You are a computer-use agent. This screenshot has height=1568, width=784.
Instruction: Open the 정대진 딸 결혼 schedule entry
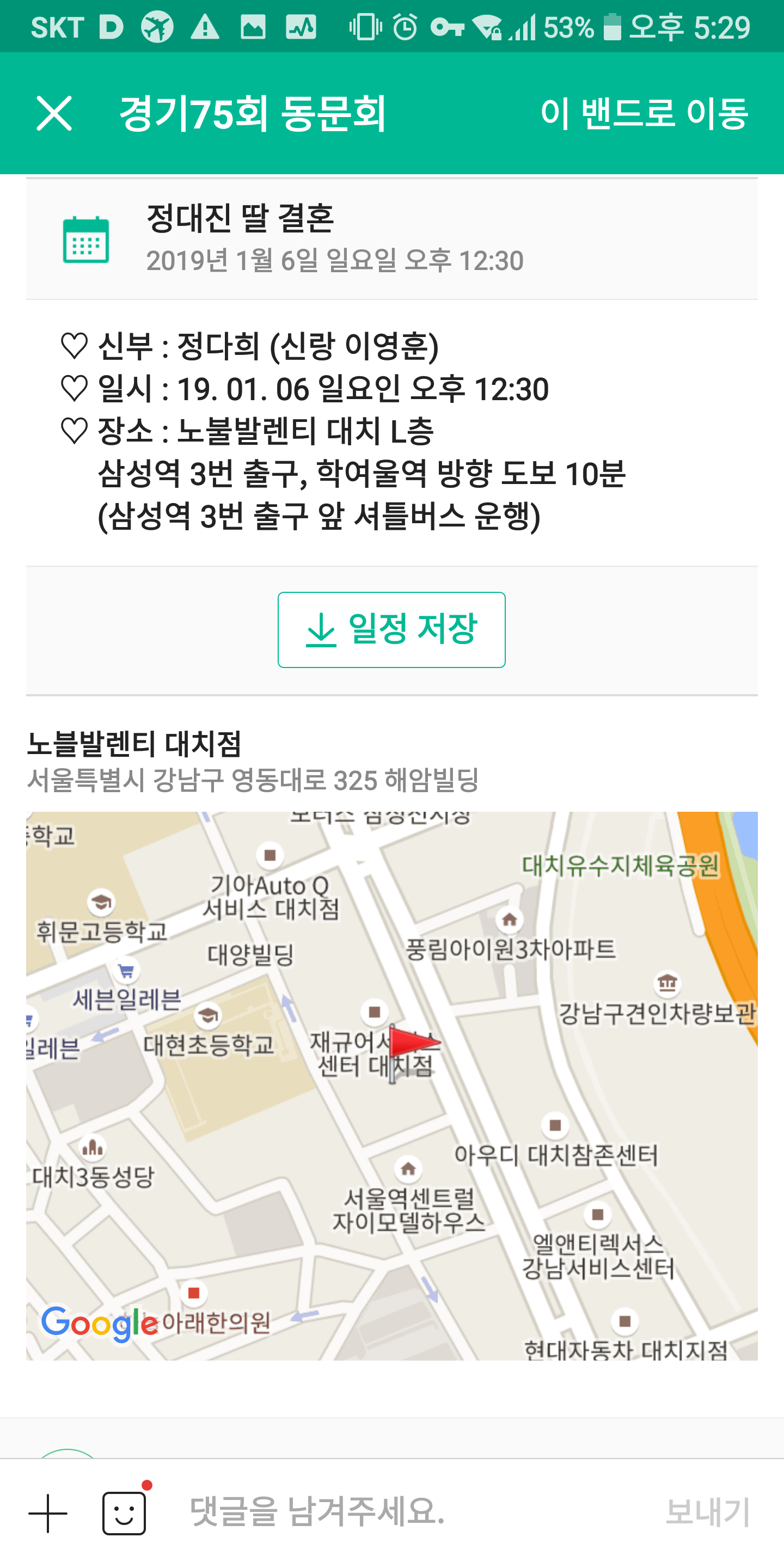point(391,239)
